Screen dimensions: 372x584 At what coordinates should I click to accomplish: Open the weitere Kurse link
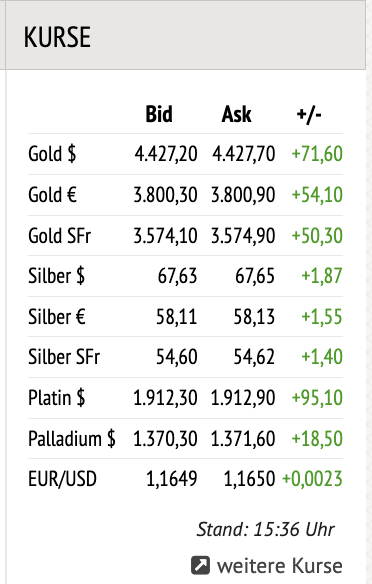267,566
